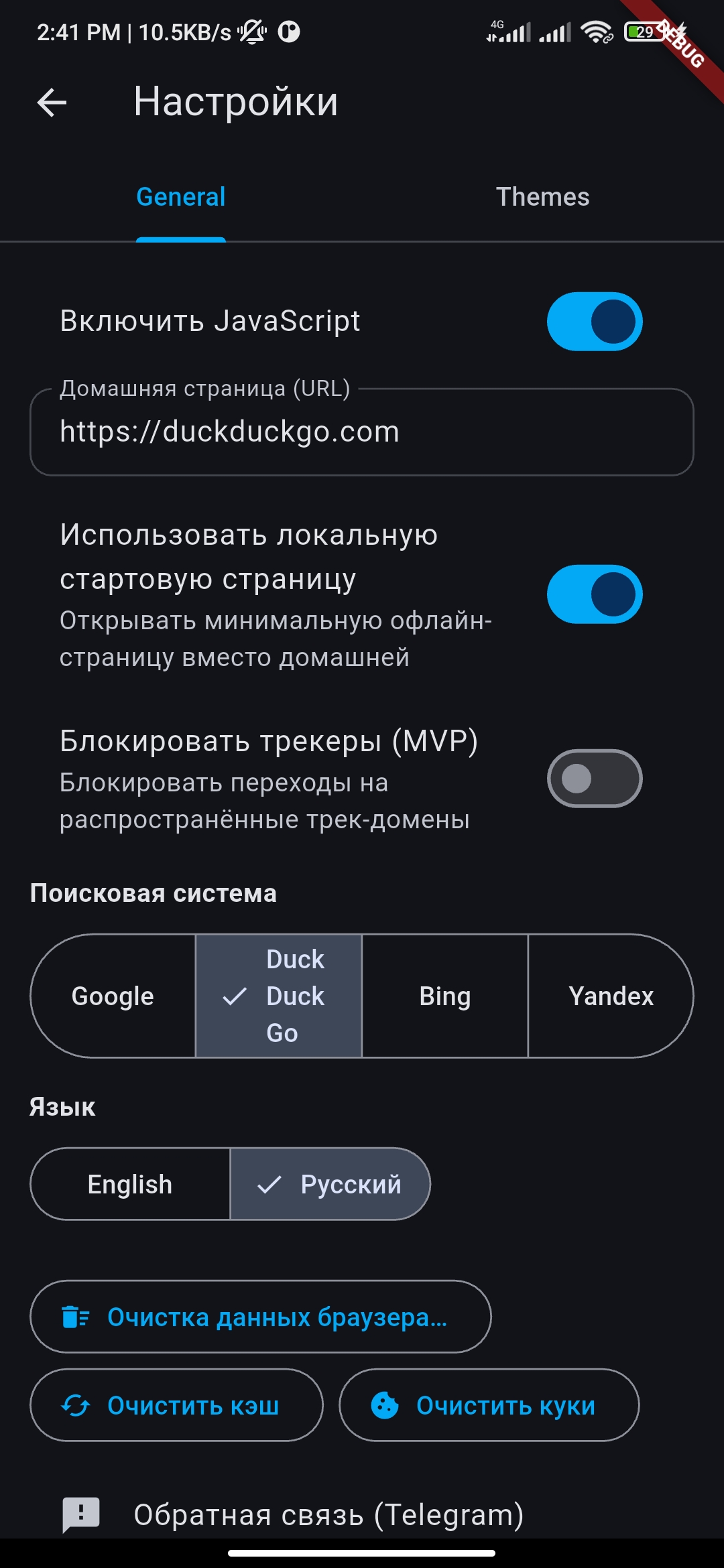This screenshot has width=724, height=1568.
Task: Open Обратная связь (Telegram)
Action: tap(328, 1512)
